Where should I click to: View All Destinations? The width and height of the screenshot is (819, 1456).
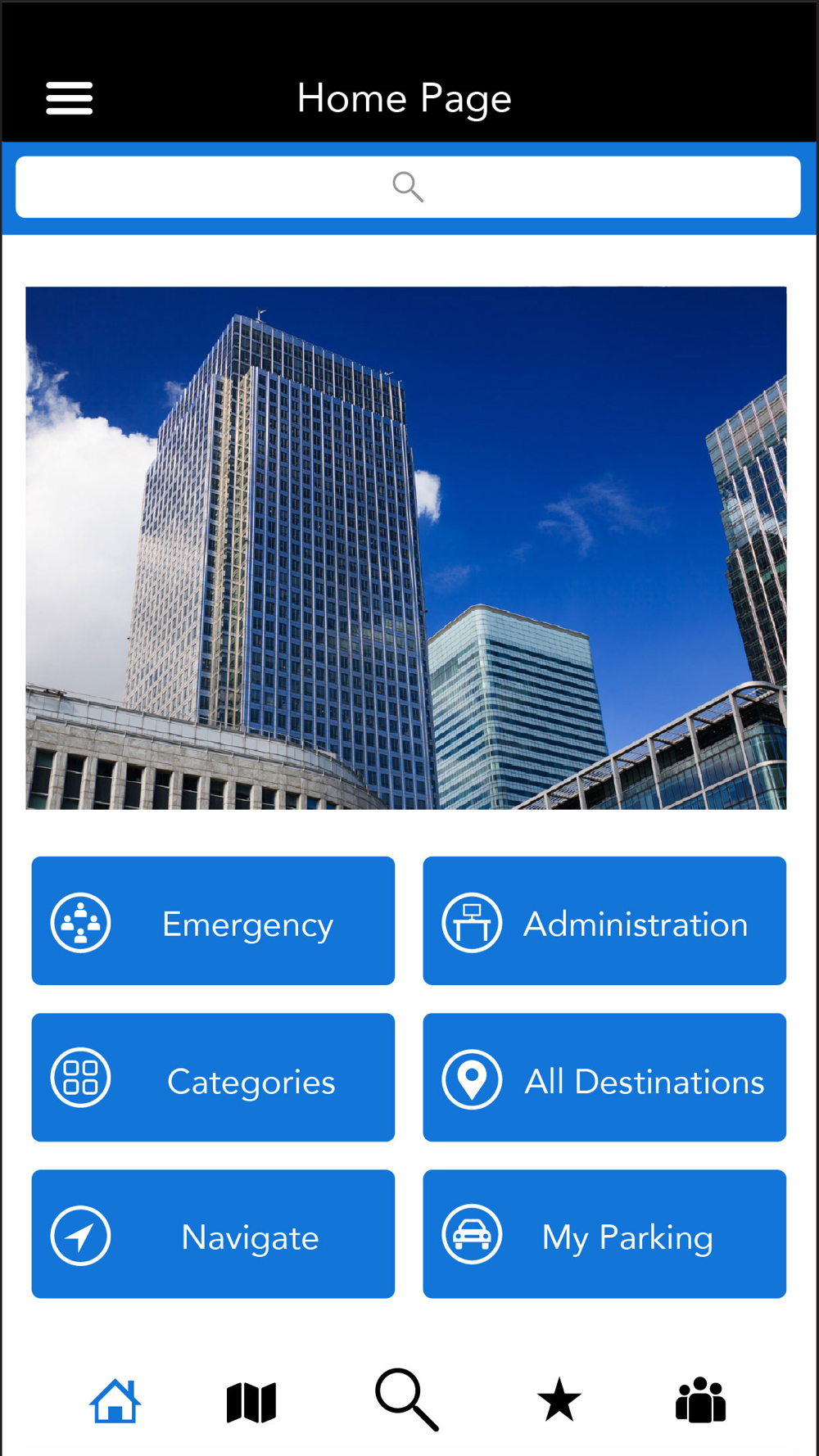[604, 1077]
